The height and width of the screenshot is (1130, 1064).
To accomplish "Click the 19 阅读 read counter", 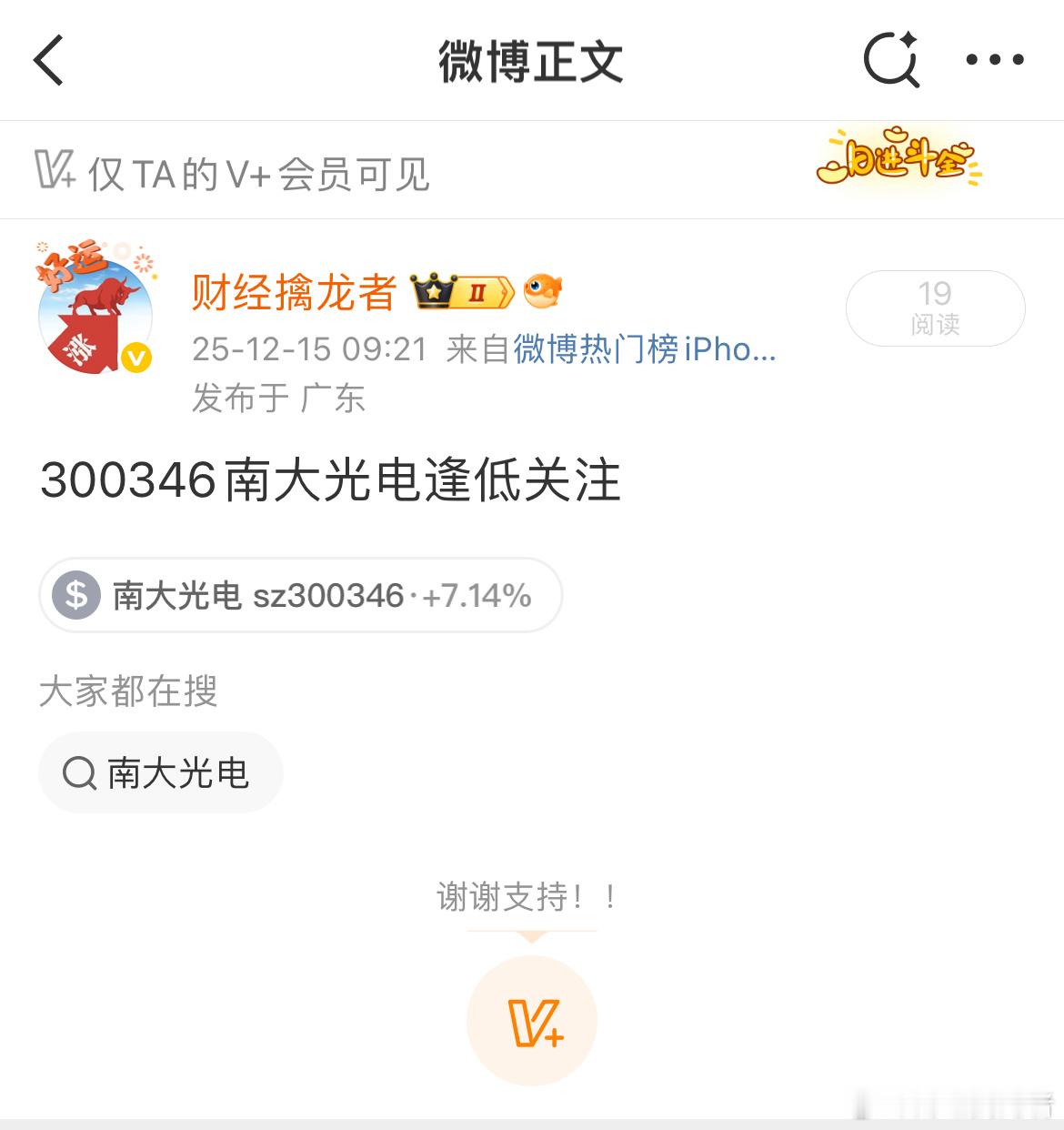I will pyautogui.click(x=935, y=308).
